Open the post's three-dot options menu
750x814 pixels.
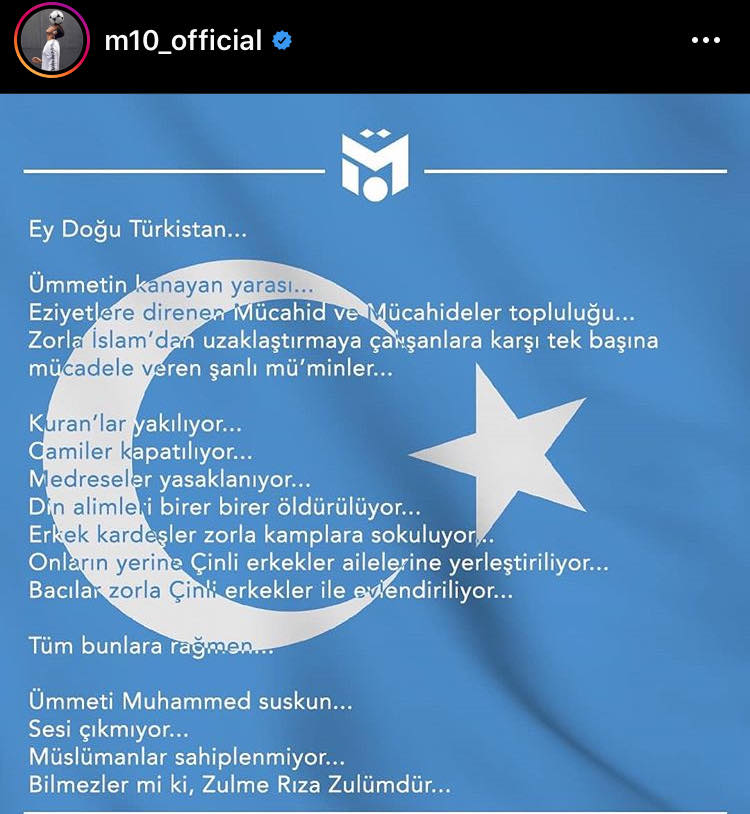point(705,41)
